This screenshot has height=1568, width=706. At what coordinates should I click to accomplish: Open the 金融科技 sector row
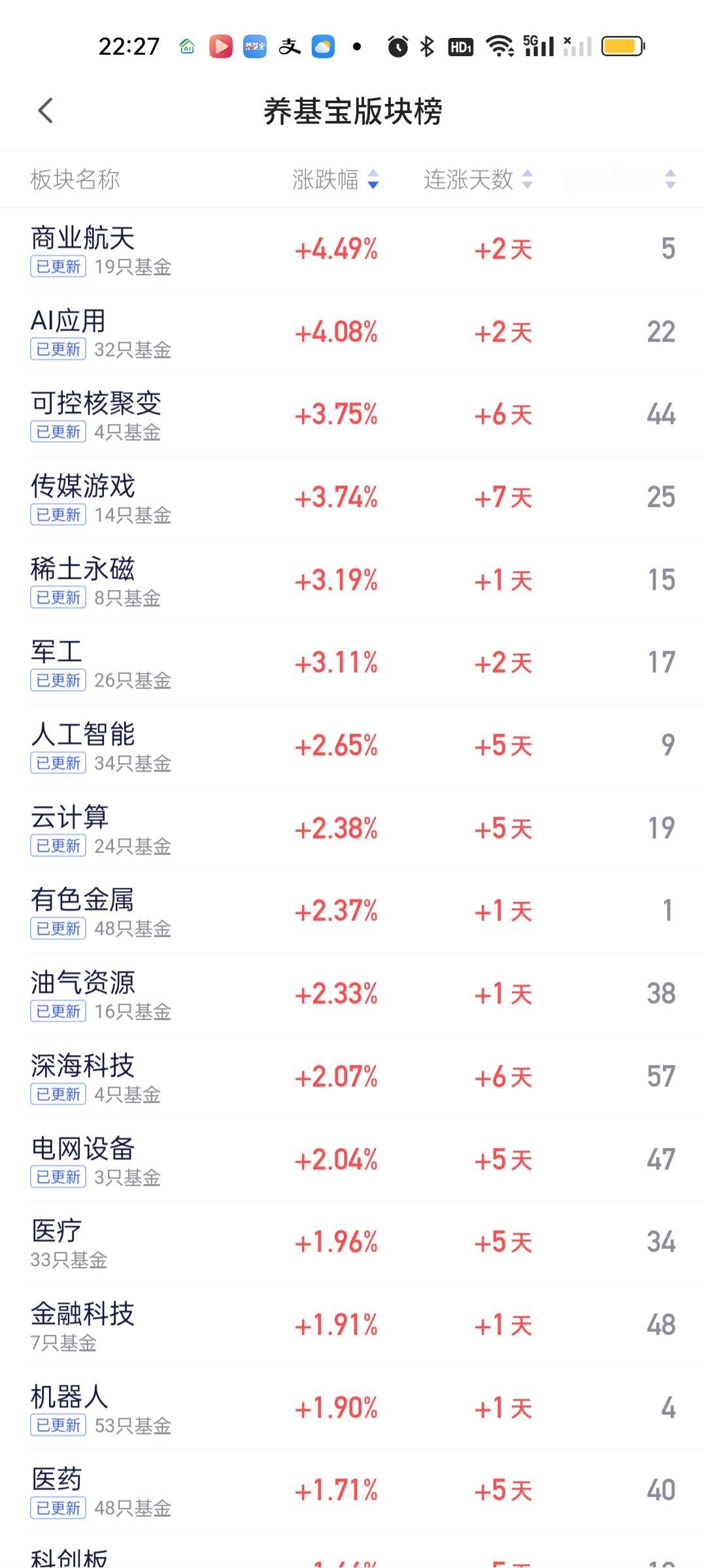pyautogui.click(x=353, y=1325)
